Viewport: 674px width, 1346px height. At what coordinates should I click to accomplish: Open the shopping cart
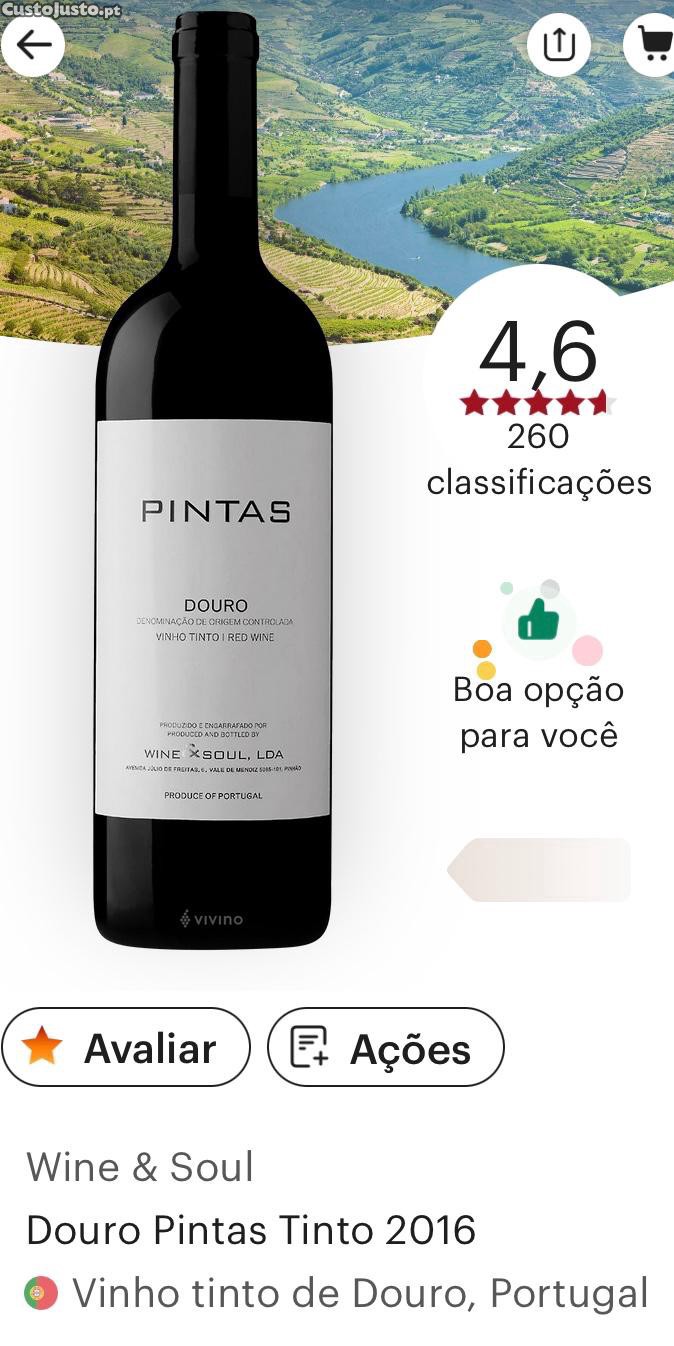pos(653,45)
